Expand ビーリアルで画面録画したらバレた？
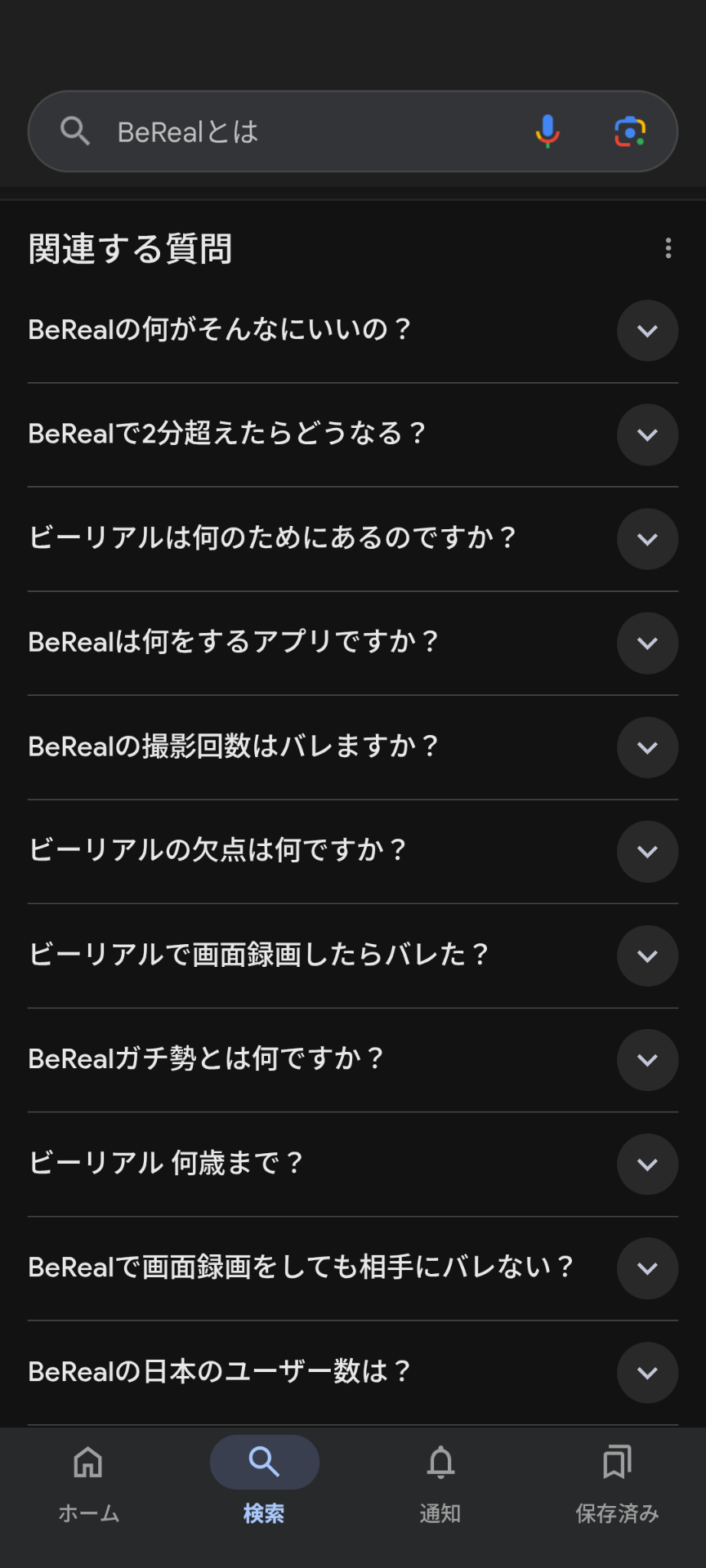The width and height of the screenshot is (706, 1568). [353, 955]
